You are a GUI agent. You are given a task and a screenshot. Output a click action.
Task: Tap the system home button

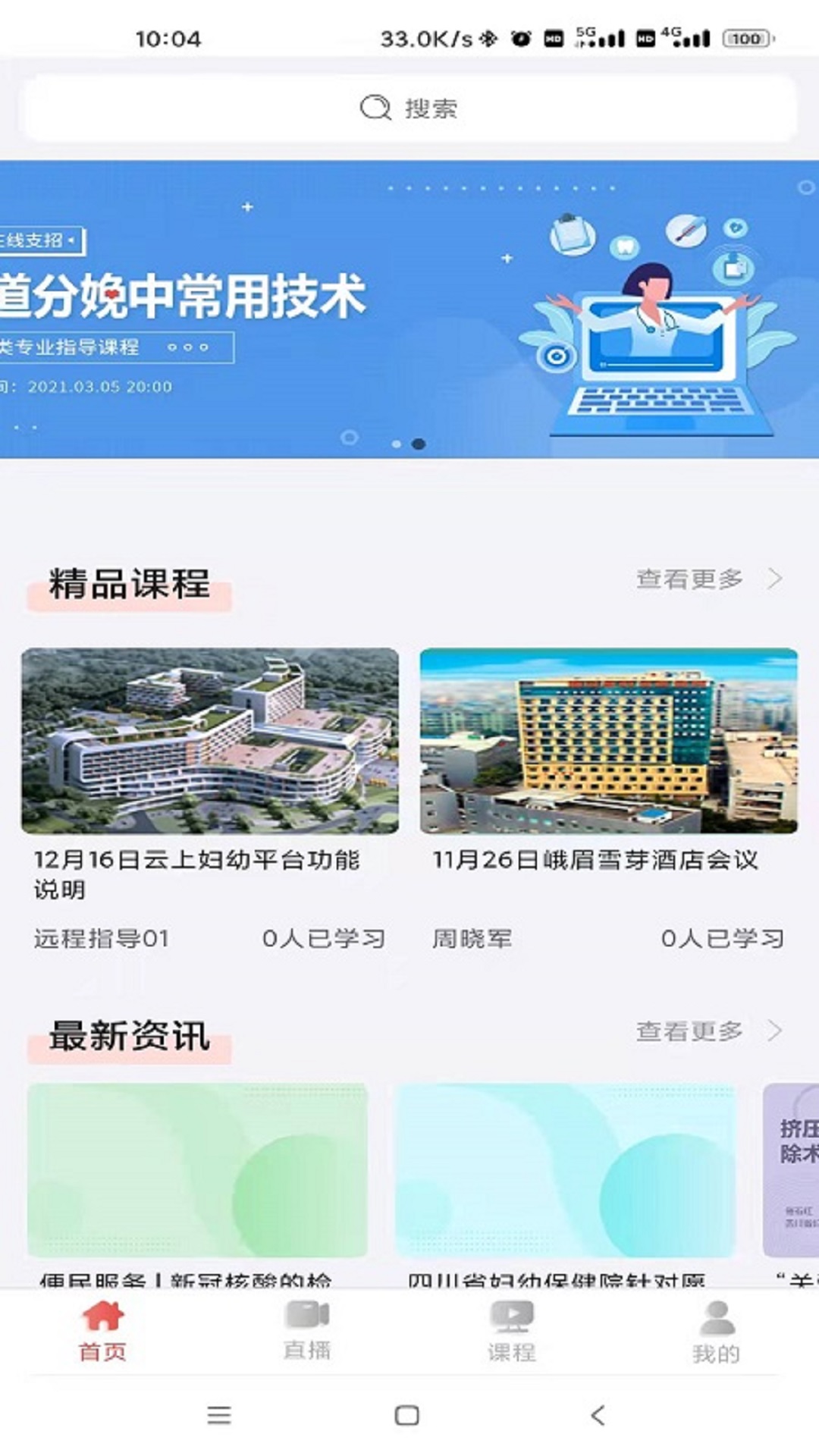point(407,1415)
